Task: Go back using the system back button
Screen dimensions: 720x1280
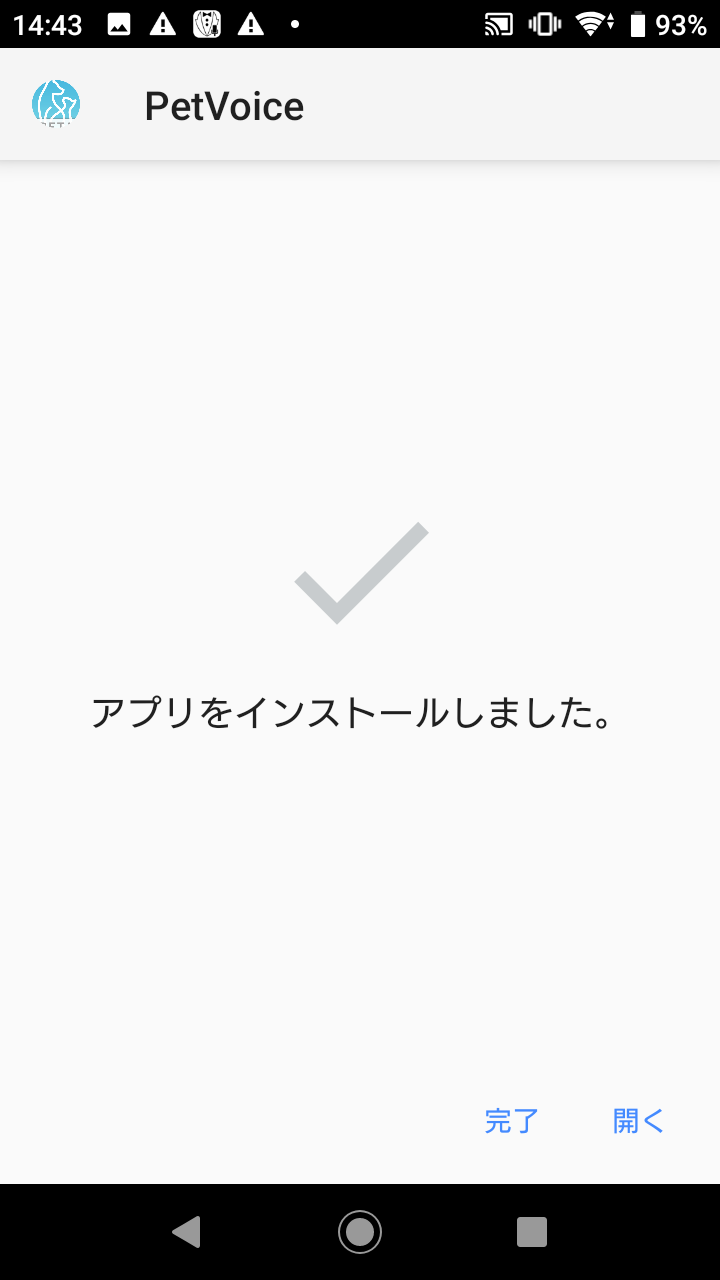Action: (x=187, y=1231)
